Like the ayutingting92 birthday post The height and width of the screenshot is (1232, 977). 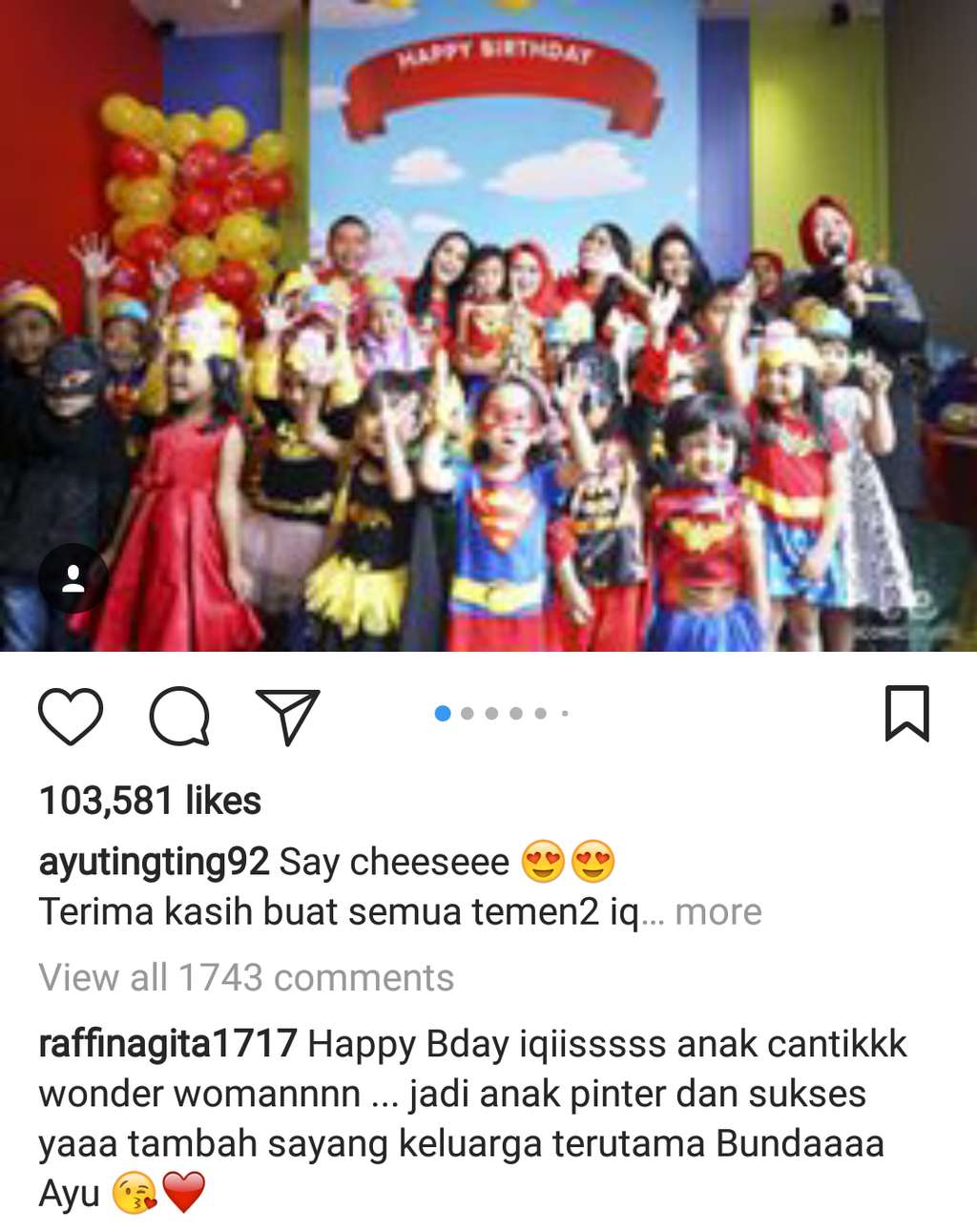click(71, 716)
